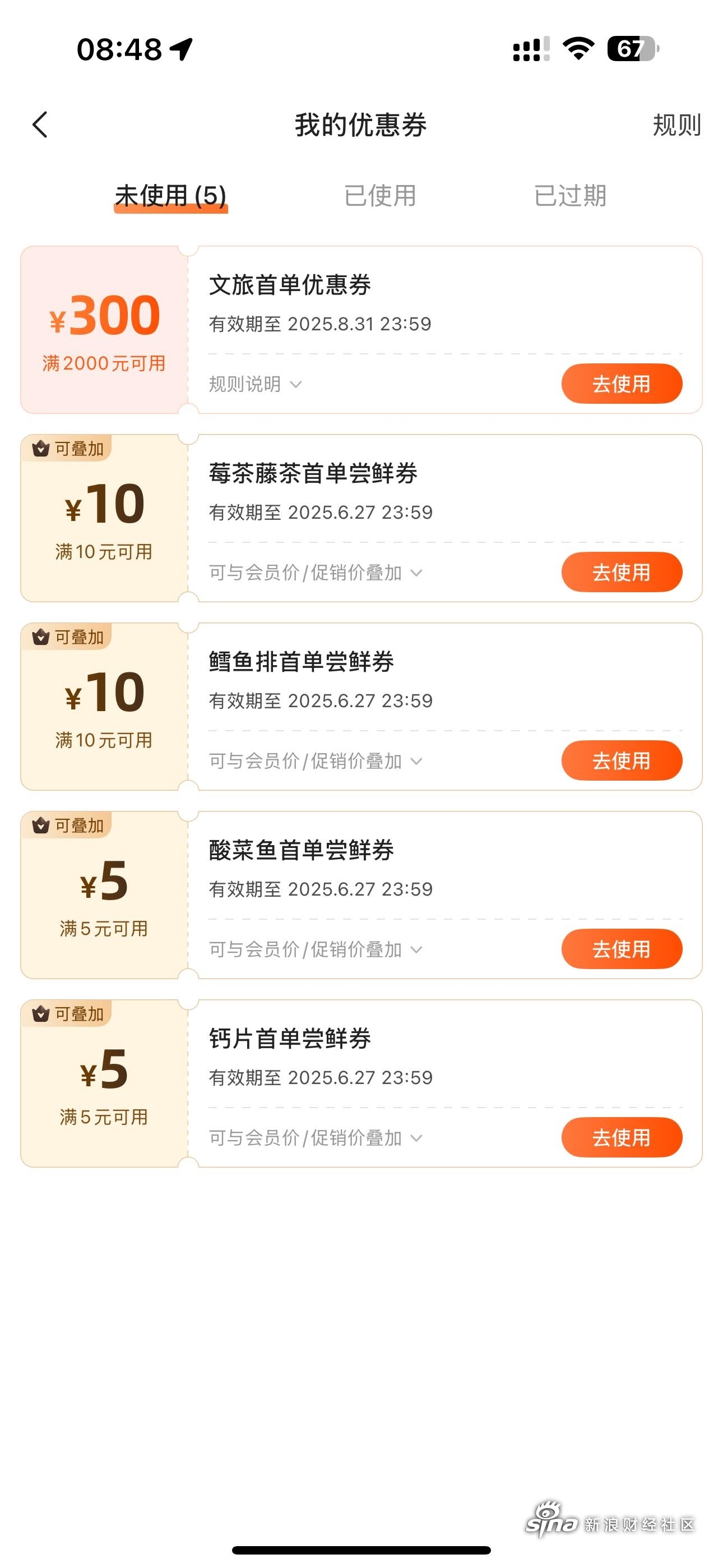Tap 去使用 on 酸菜鱼首单尝鲜券
The height and width of the screenshot is (1568, 723).
click(x=622, y=949)
